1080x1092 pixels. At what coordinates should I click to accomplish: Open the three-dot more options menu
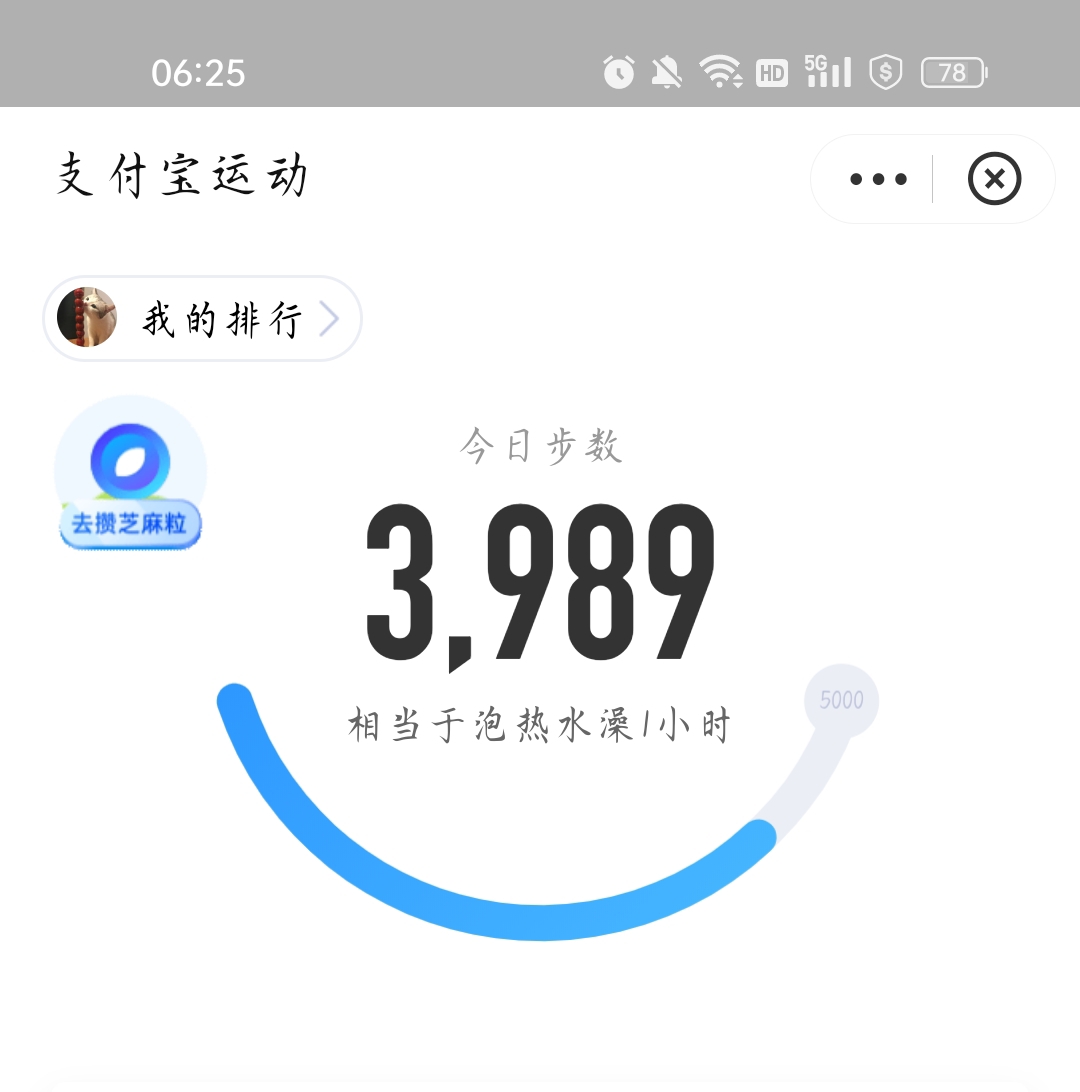(878, 180)
